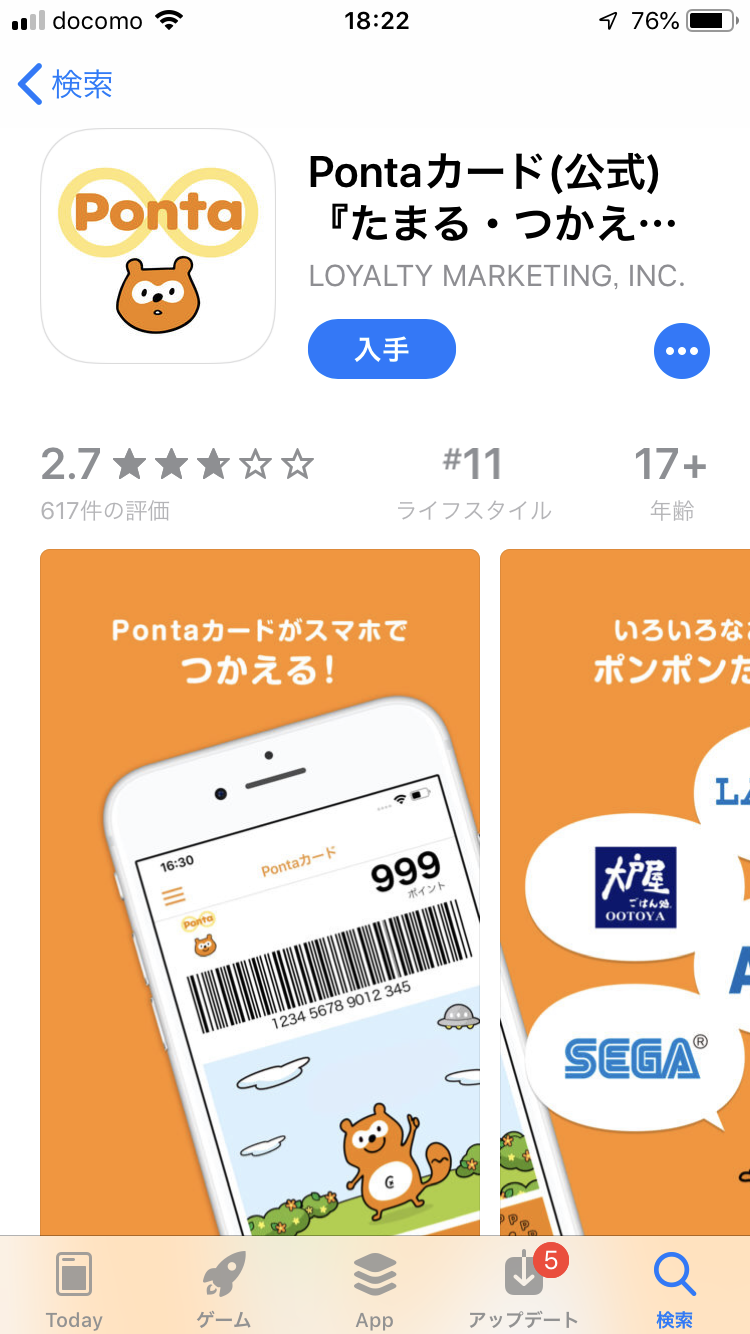Go back to 検索 results

coord(66,85)
